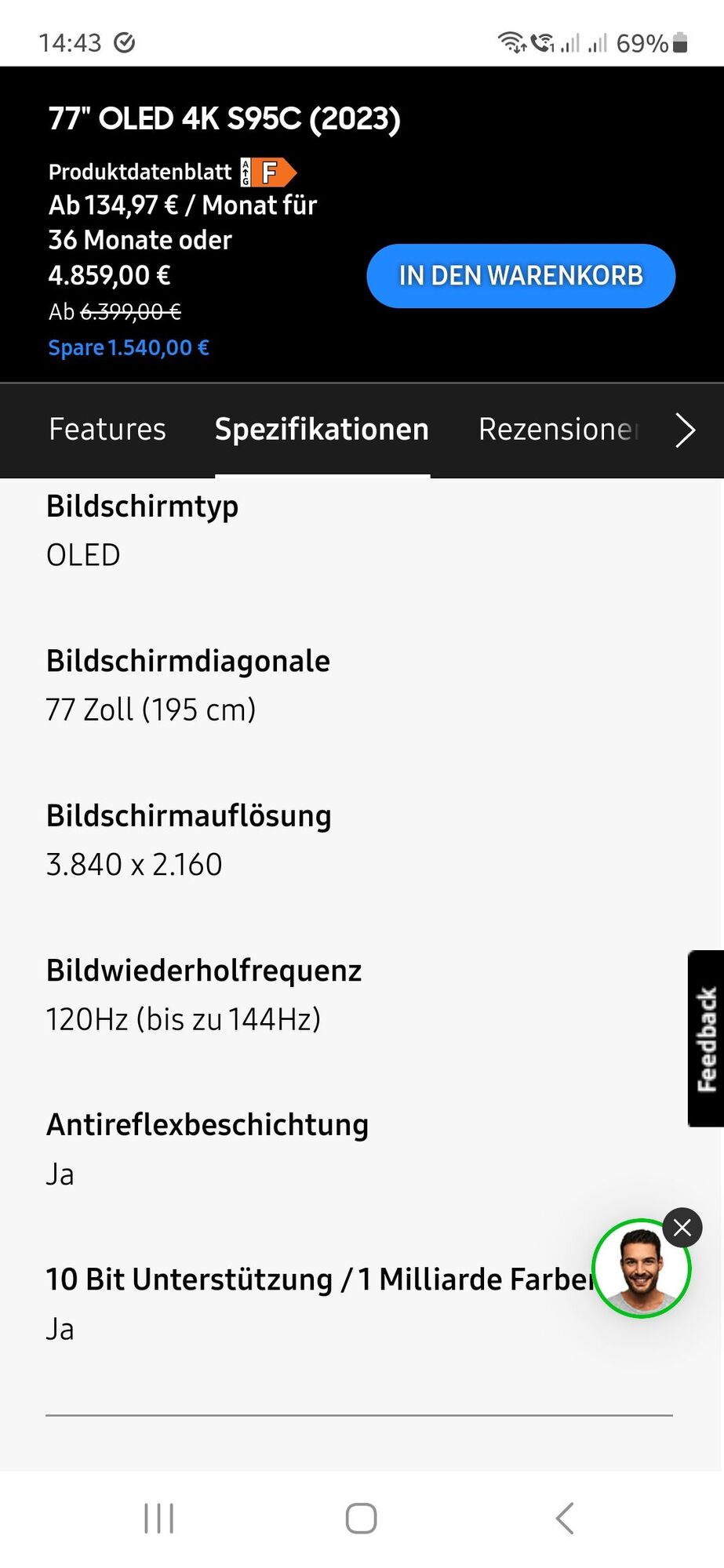Go back with the system back button
Image resolution: width=724 pixels, height=1568 pixels.
click(x=565, y=1519)
